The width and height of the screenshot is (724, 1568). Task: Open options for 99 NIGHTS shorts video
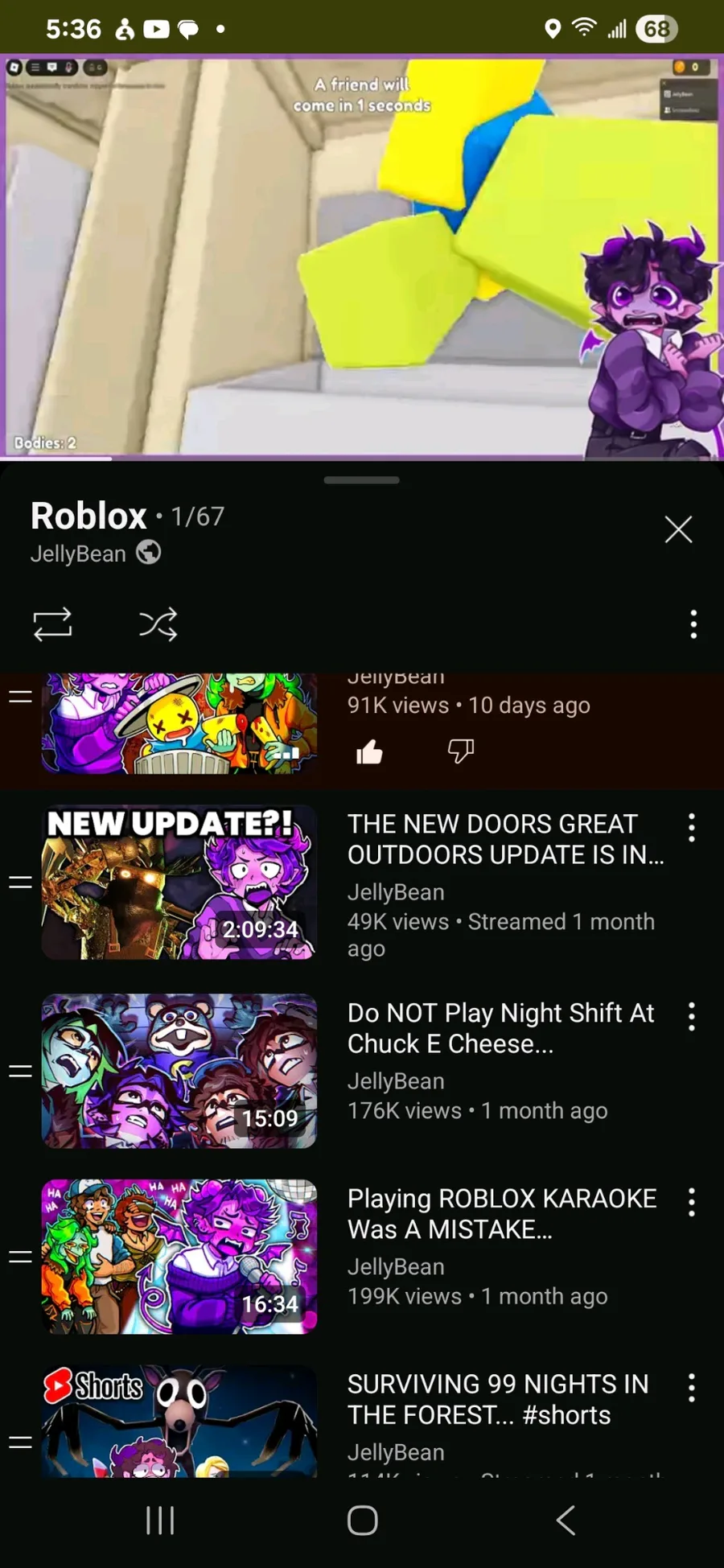coord(691,1388)
